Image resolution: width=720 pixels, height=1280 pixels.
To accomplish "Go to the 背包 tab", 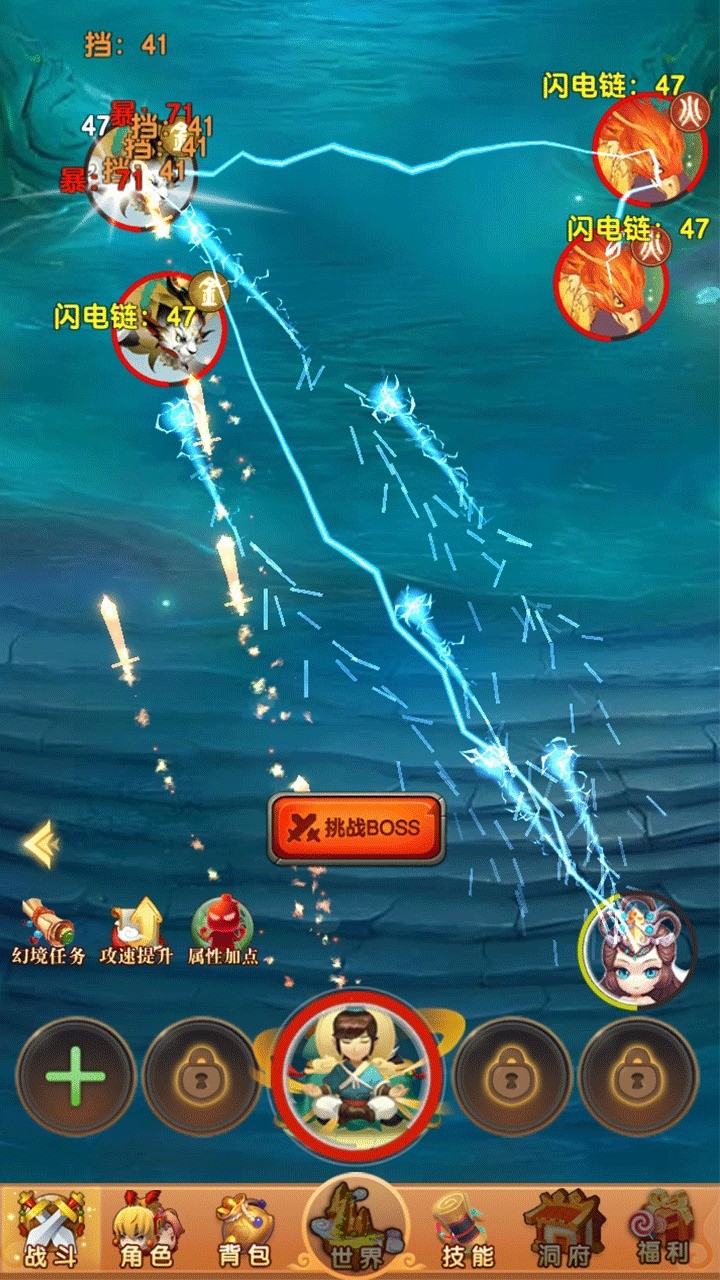I will pos(244,1229).
